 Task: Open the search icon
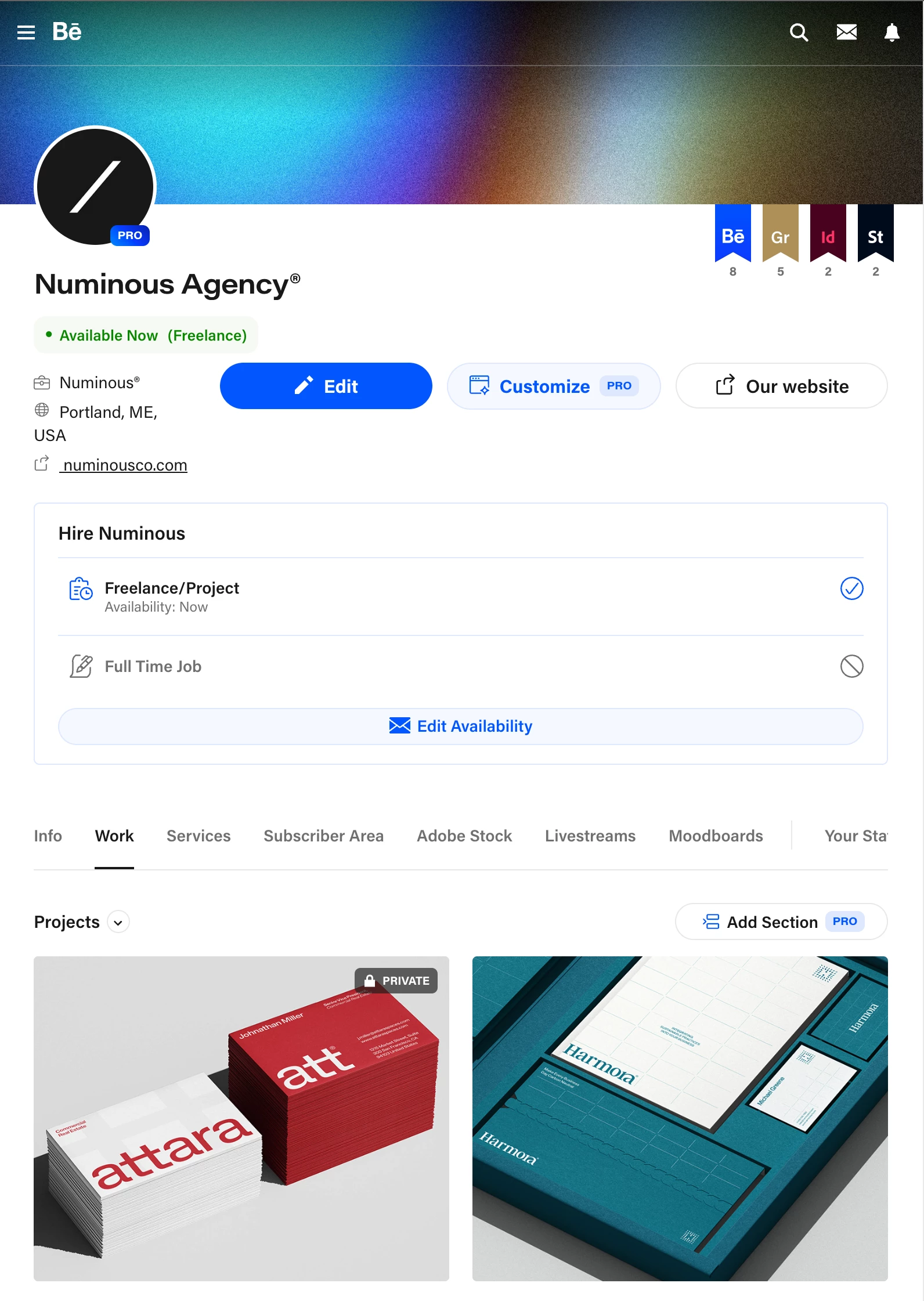tap(799, 32)
